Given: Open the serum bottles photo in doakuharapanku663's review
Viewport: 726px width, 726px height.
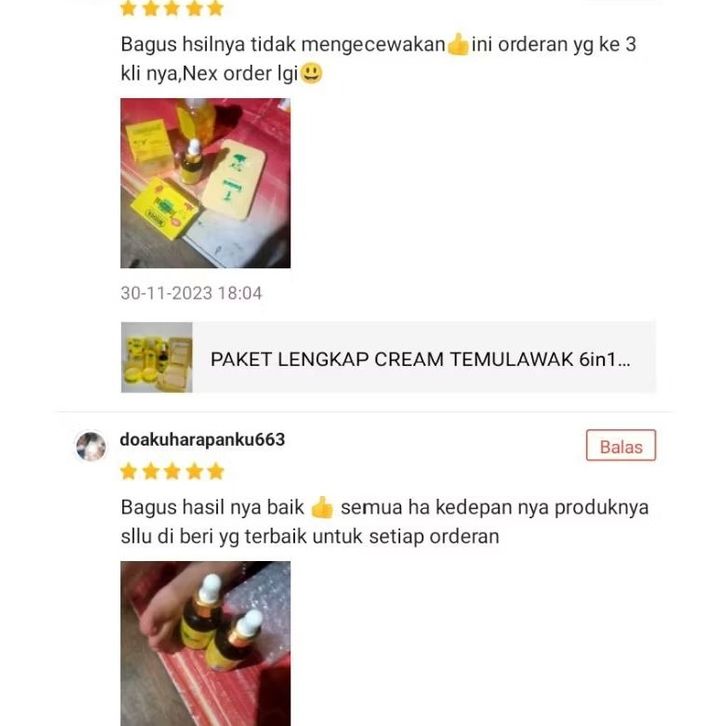Looking at the screenshot, I should click(x=205, y=642).
